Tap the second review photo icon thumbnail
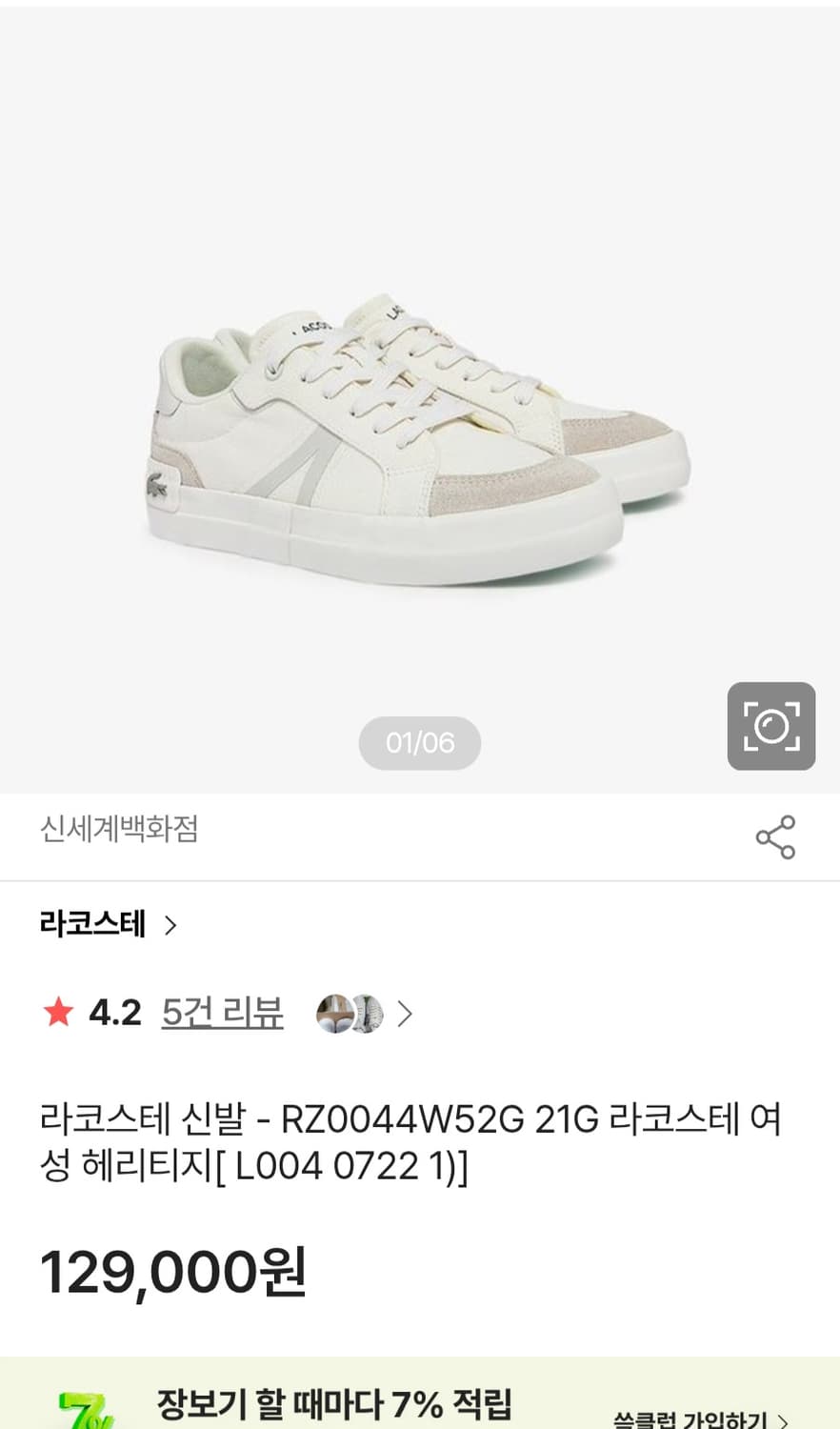 point(367,1013)
